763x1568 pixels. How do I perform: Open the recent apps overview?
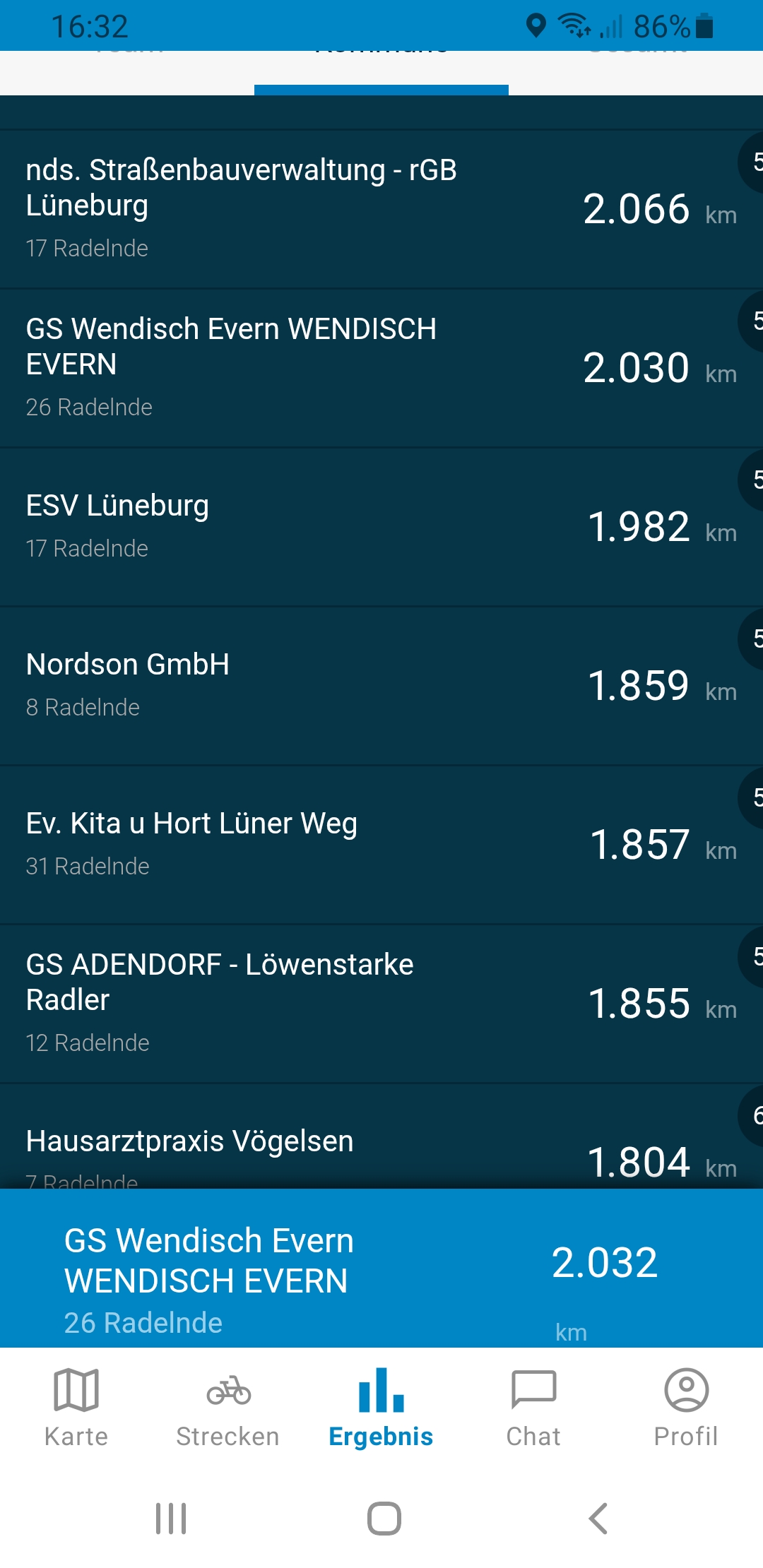(x=171, y=1518)
